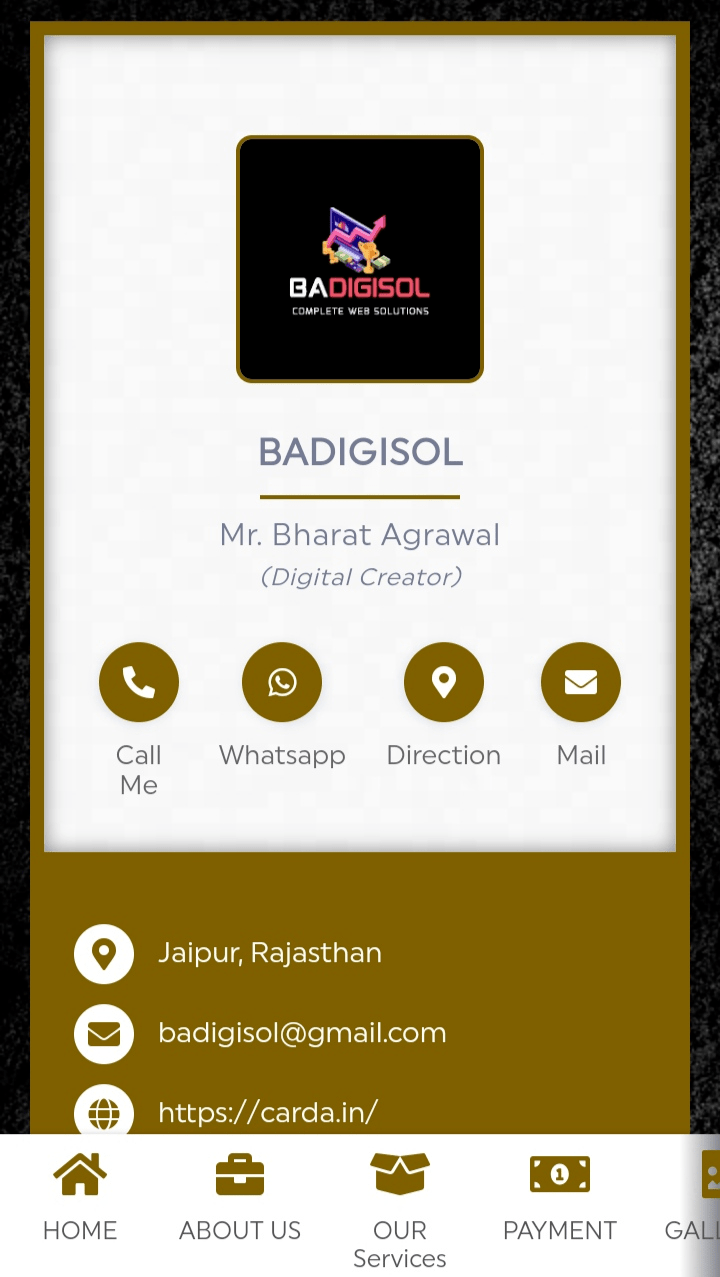Open Whatsapp chat button
Image resolution: width=720 pixels, height=1277 pixels.
click(x=282, y=682)
